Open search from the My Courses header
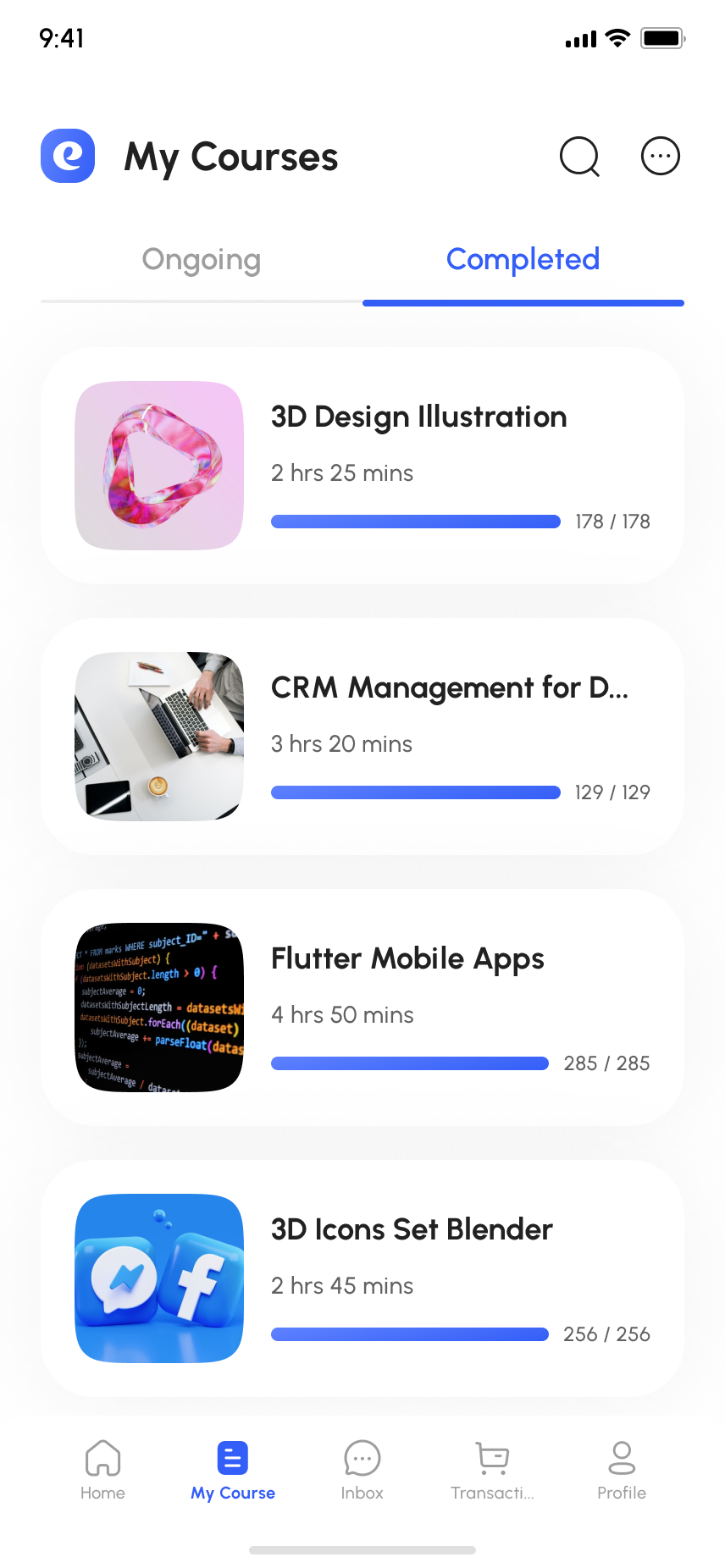Viewport: 725px width, 1568px height. 579,156
